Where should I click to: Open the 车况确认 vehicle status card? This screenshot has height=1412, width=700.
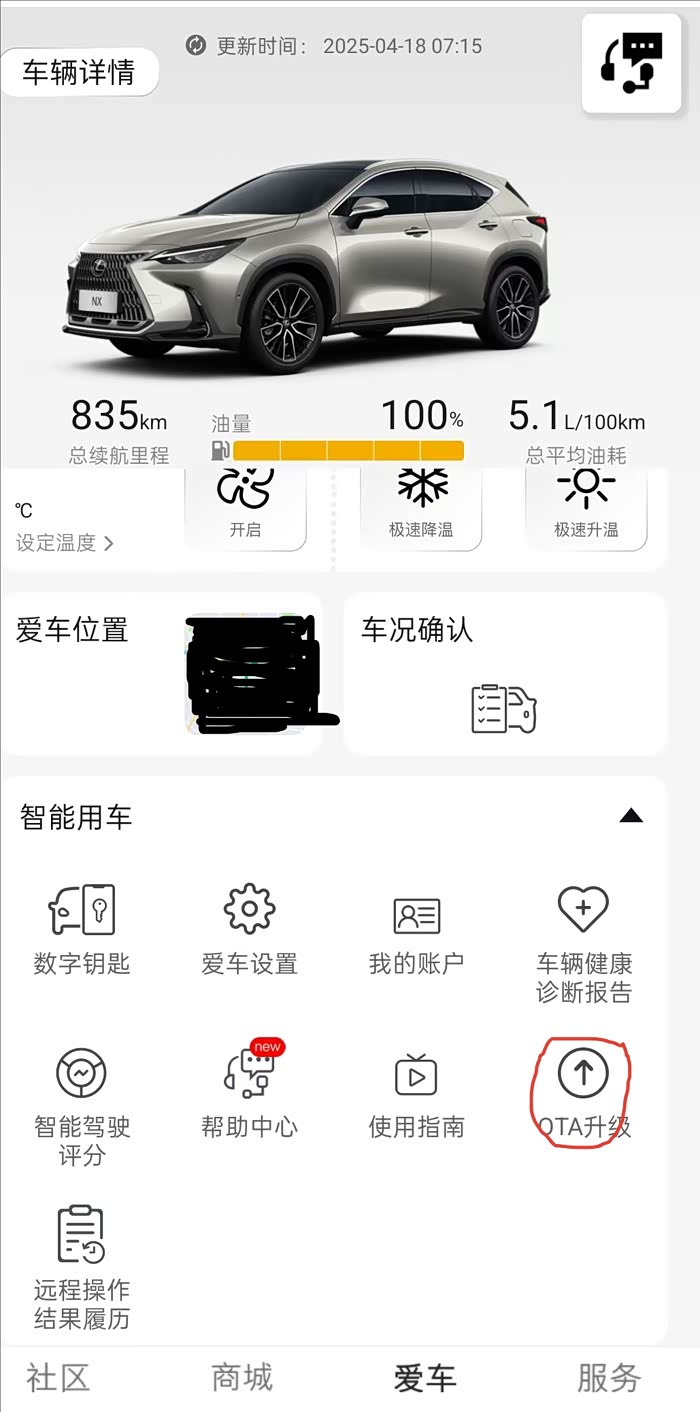(504, 672)
